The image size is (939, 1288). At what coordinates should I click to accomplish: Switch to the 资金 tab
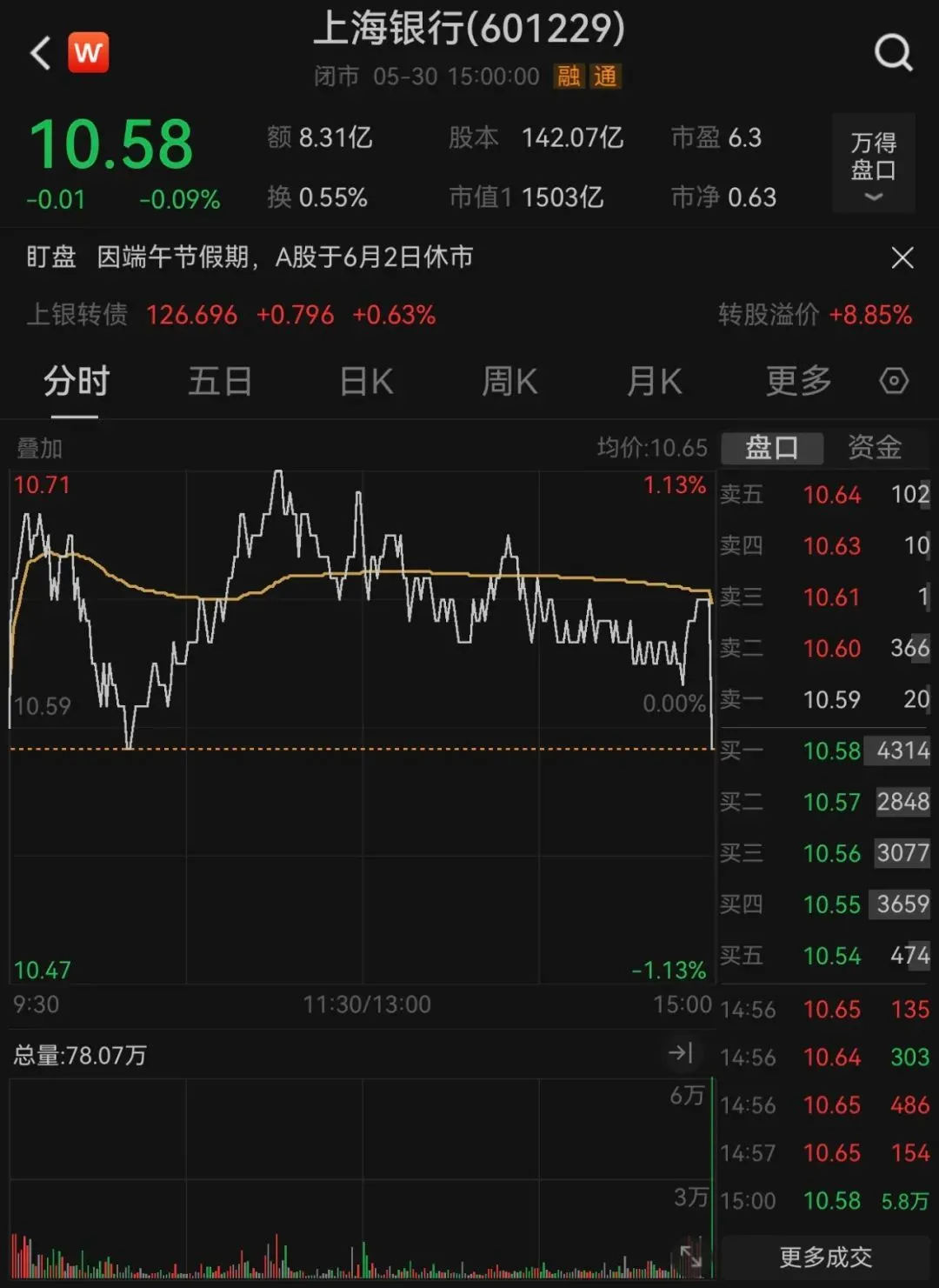[874, 448]
